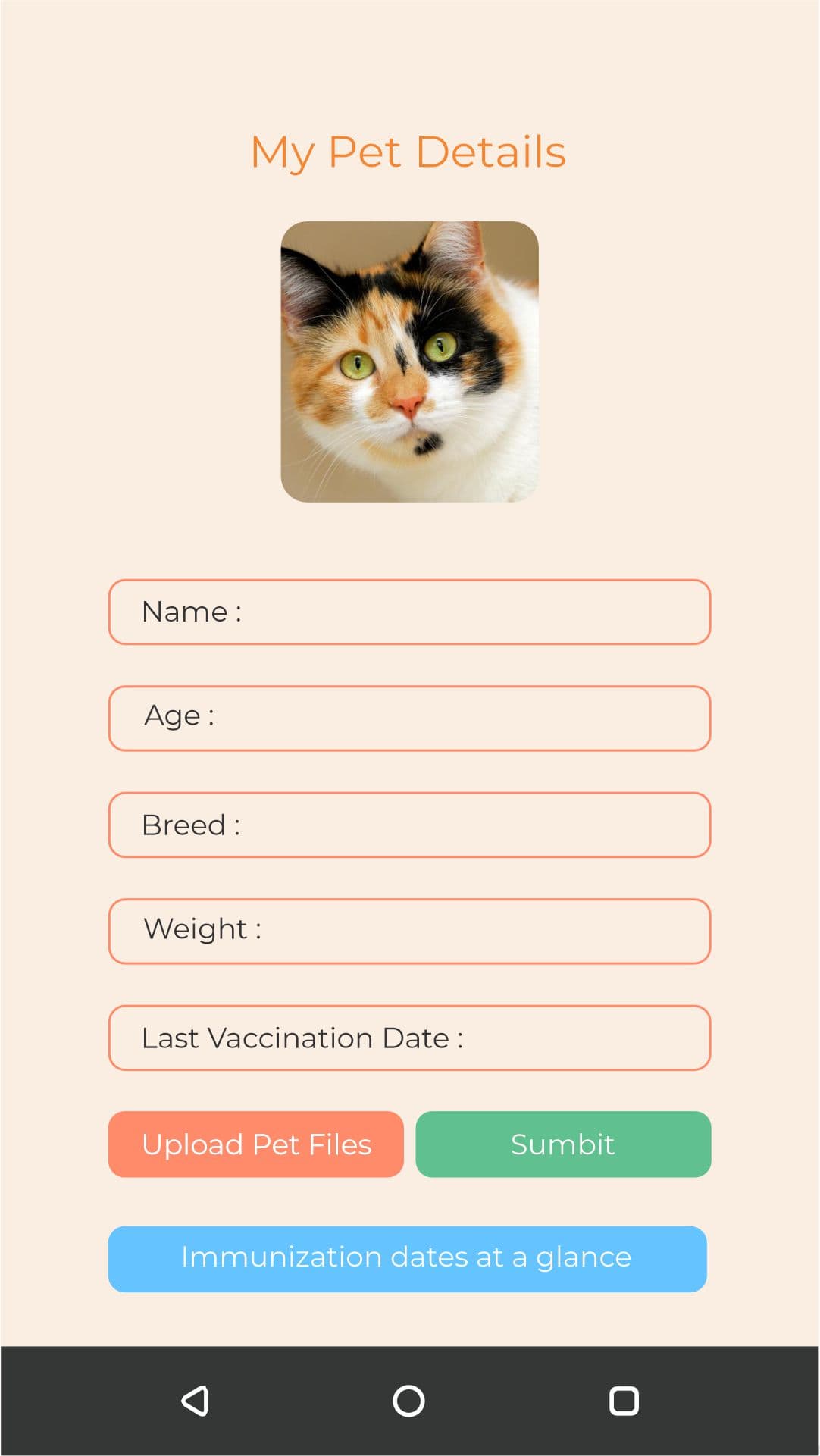Open Immunization dates at a glance
Screen dimensions: 820x1456
coord(409,1257)
